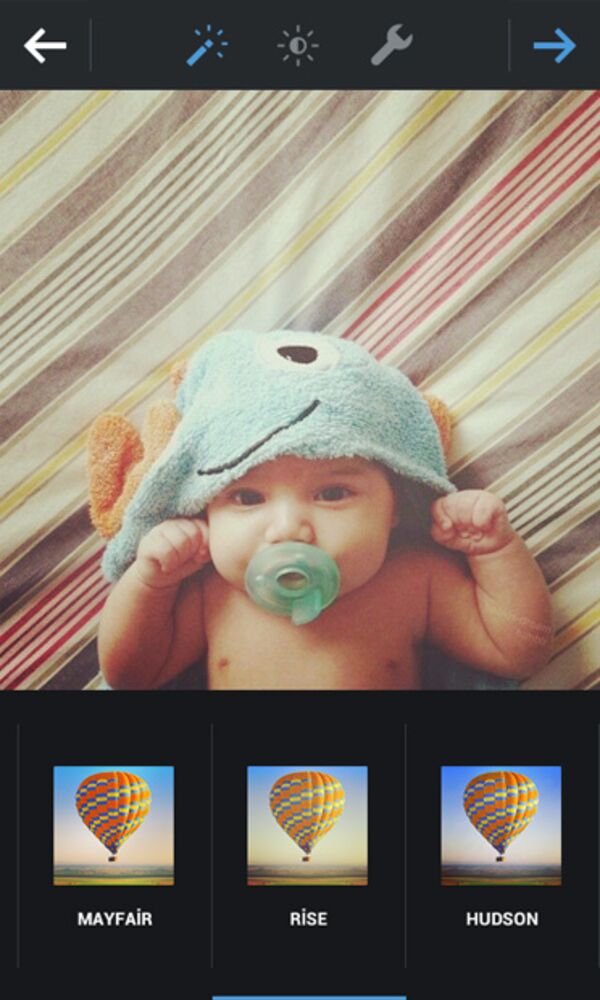Open the magic wand filters tool

click(207, 46)
